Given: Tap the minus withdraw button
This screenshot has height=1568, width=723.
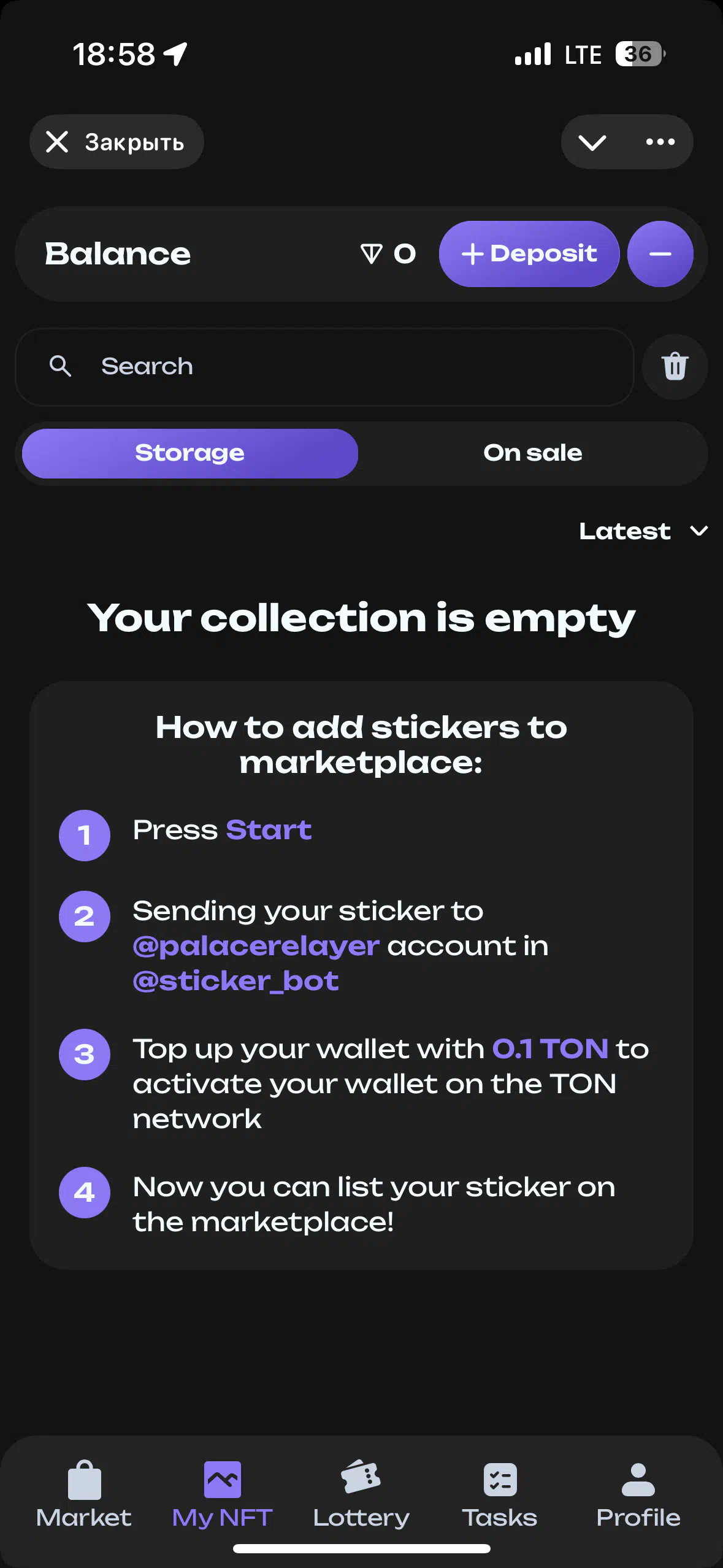Looking at the screenshot, I should coord(660,254).
